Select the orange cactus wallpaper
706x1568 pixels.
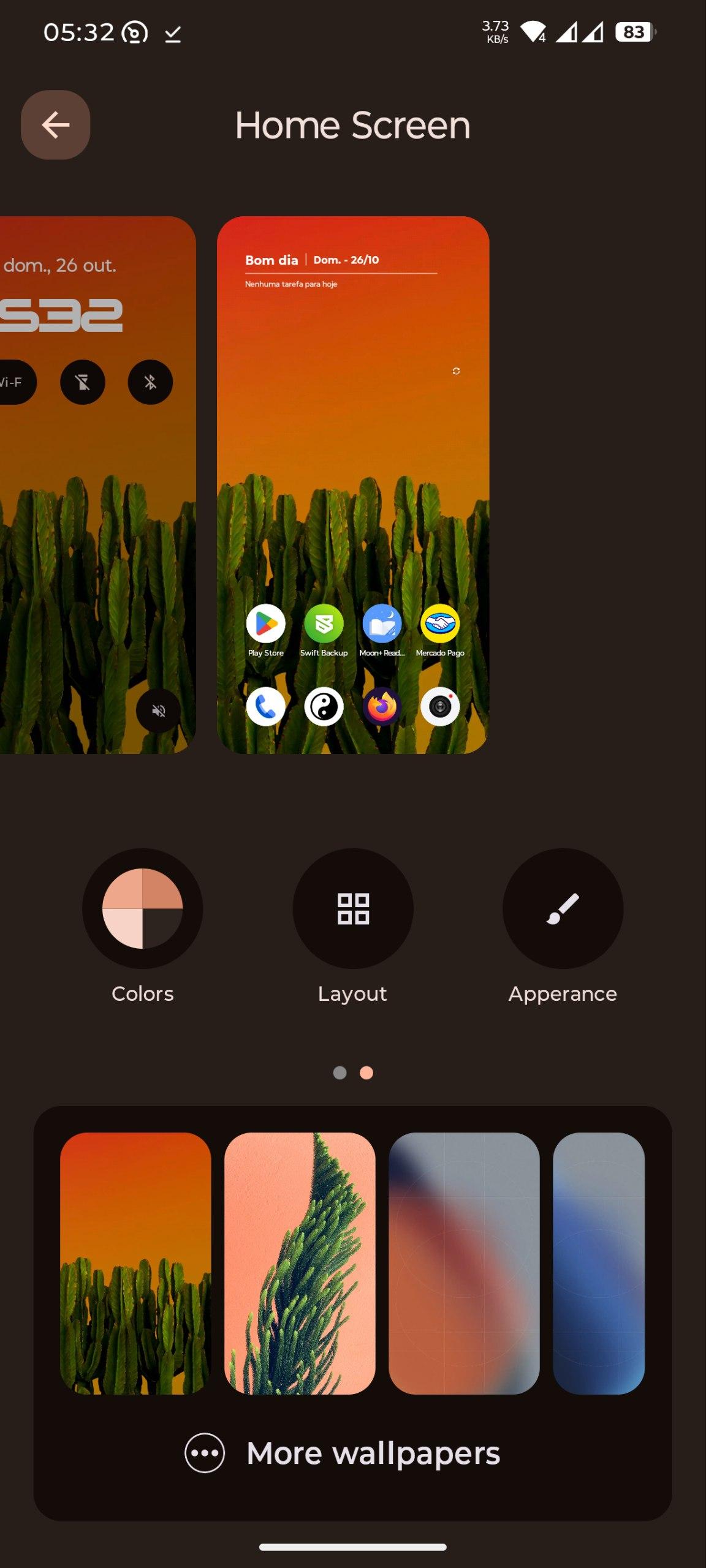pos(135,1263)
